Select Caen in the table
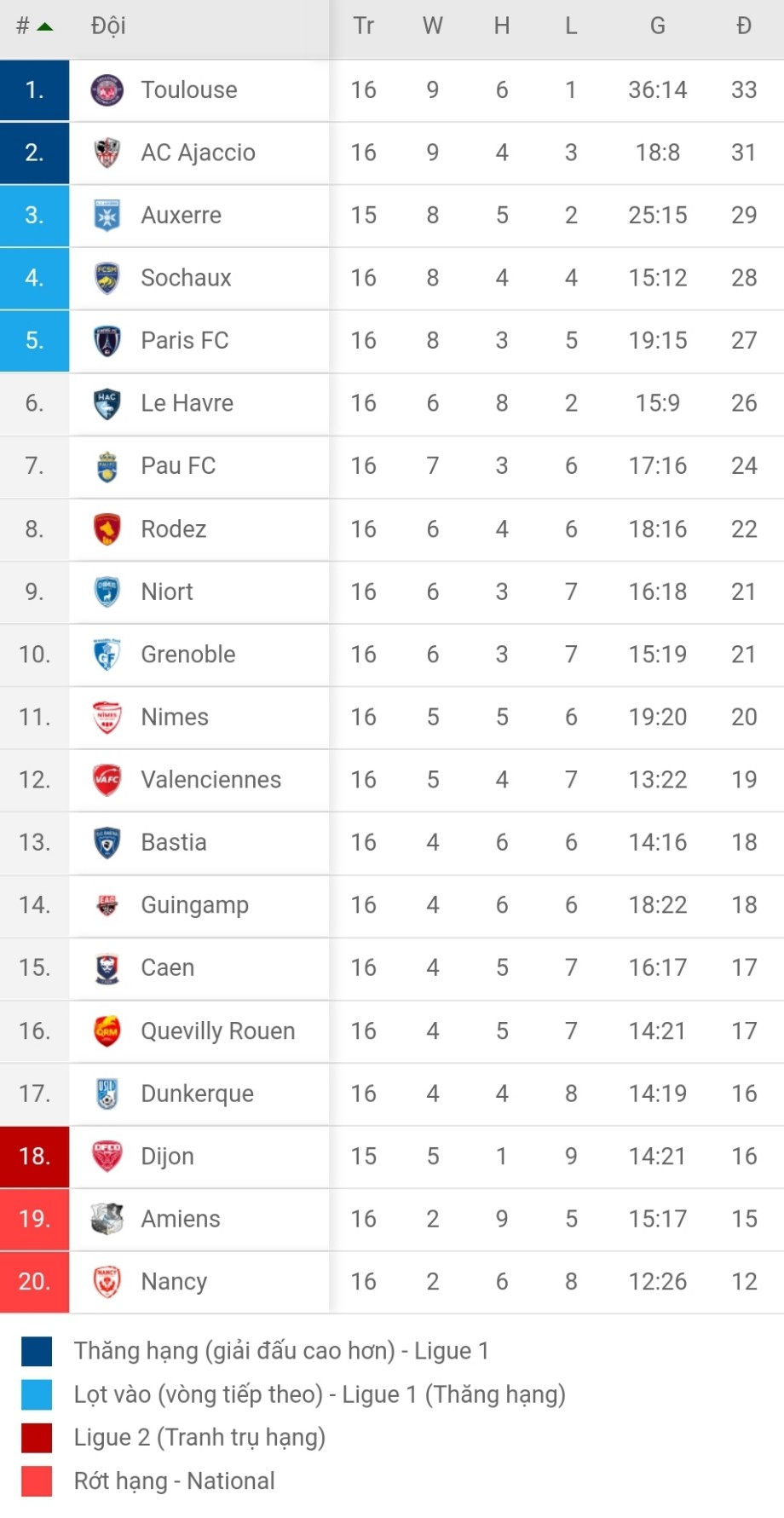Viewport: 784px width, 1518px height. (x=167, y=968)
